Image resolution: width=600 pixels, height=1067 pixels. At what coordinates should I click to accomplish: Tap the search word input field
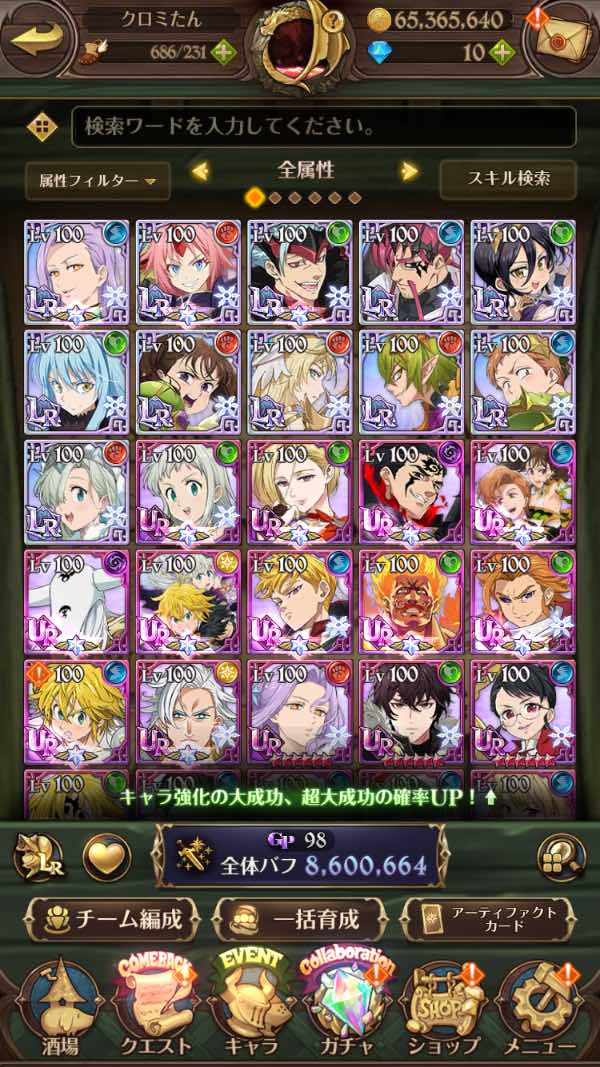tap(324, 127)
